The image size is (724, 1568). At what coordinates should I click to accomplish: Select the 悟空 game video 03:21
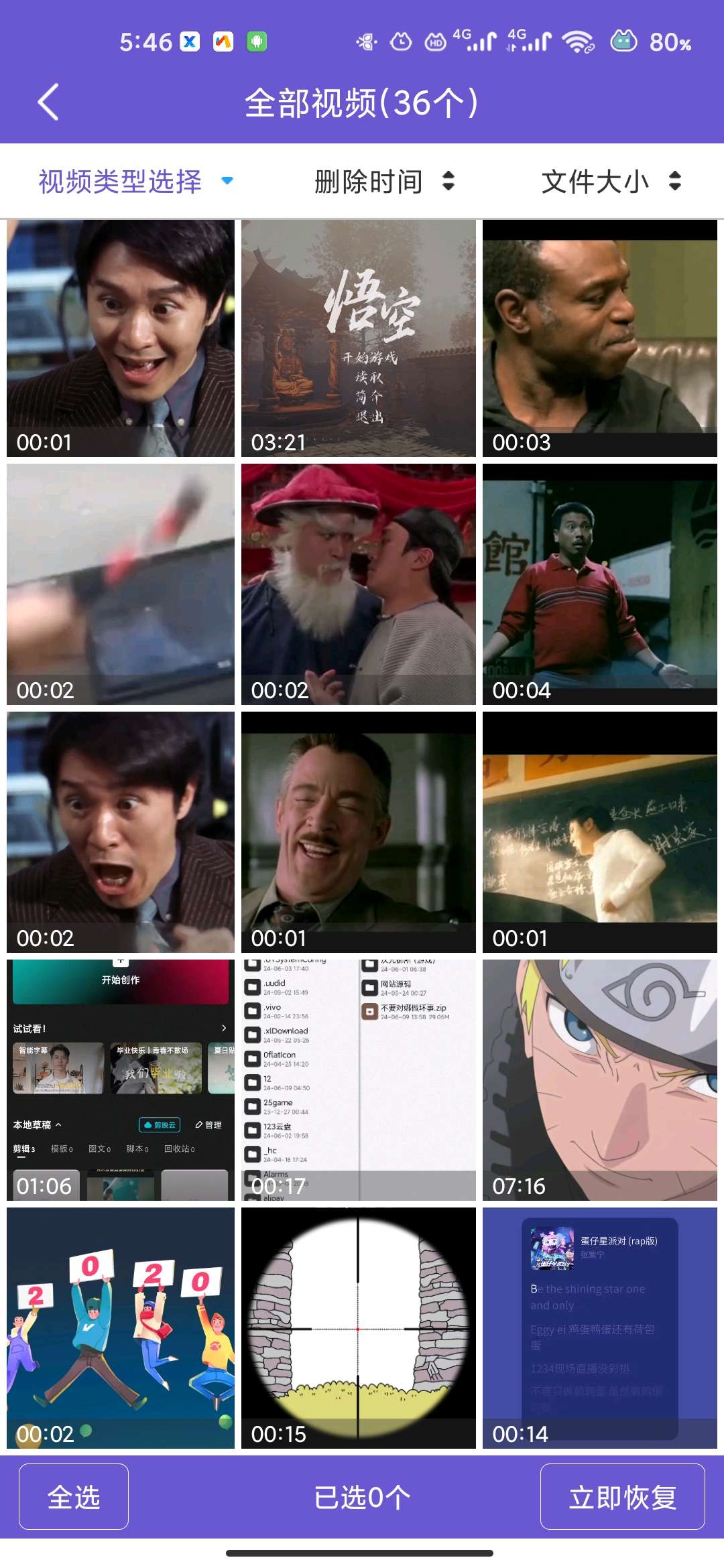pyautogui.click(x=358, y=338)
